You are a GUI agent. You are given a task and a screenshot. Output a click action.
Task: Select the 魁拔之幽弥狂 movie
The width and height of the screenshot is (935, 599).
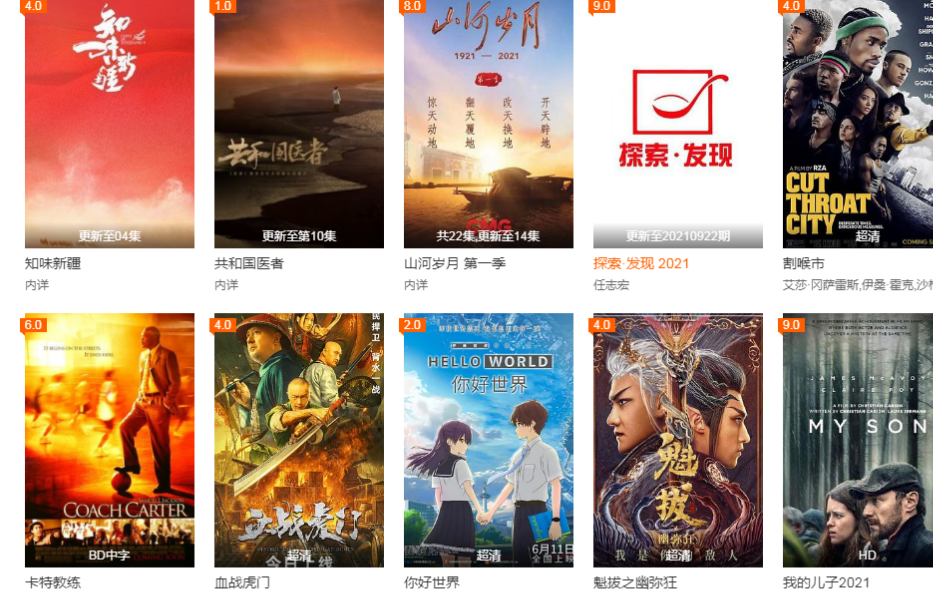click(677, 440)
